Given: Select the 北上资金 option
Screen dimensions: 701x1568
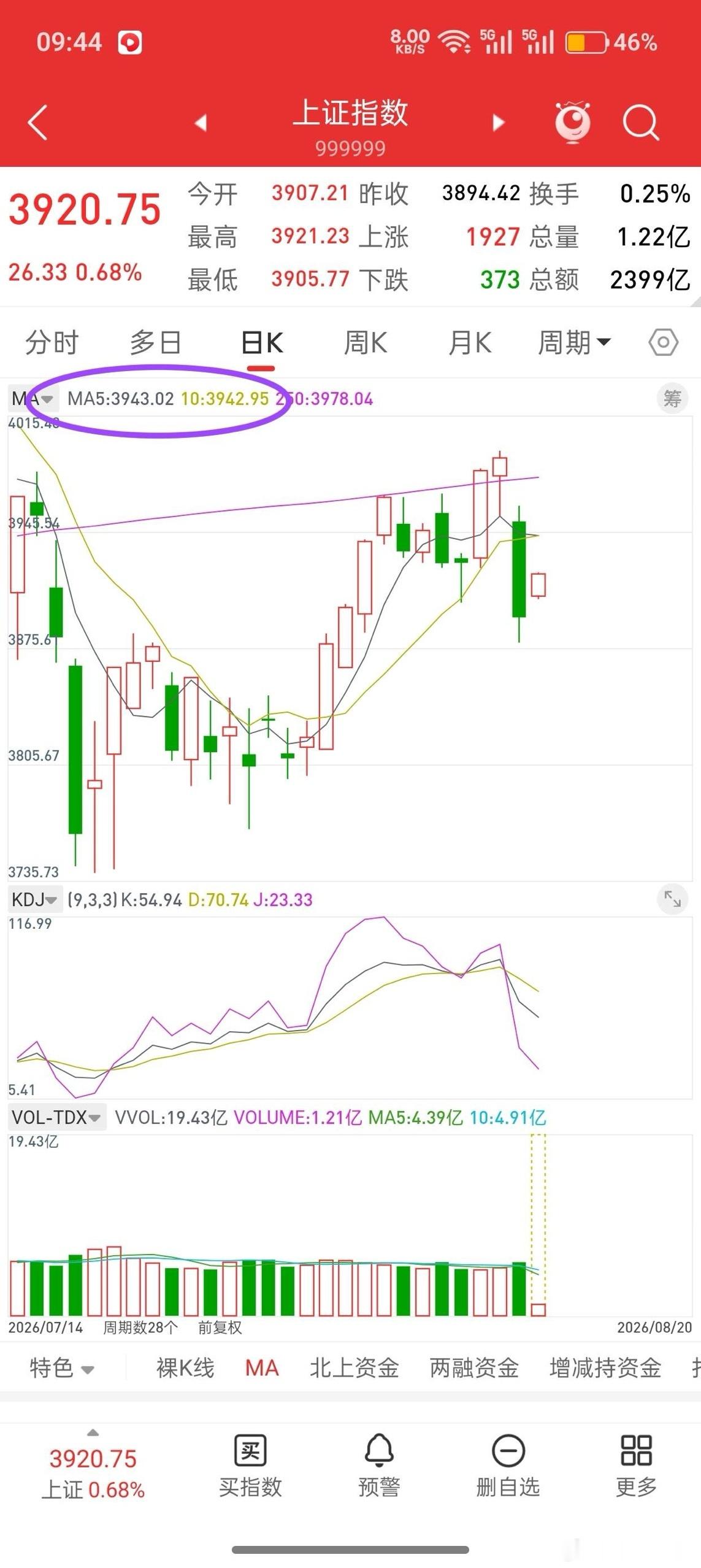Looking at the screenshot, I should (x=354, y=1367).
